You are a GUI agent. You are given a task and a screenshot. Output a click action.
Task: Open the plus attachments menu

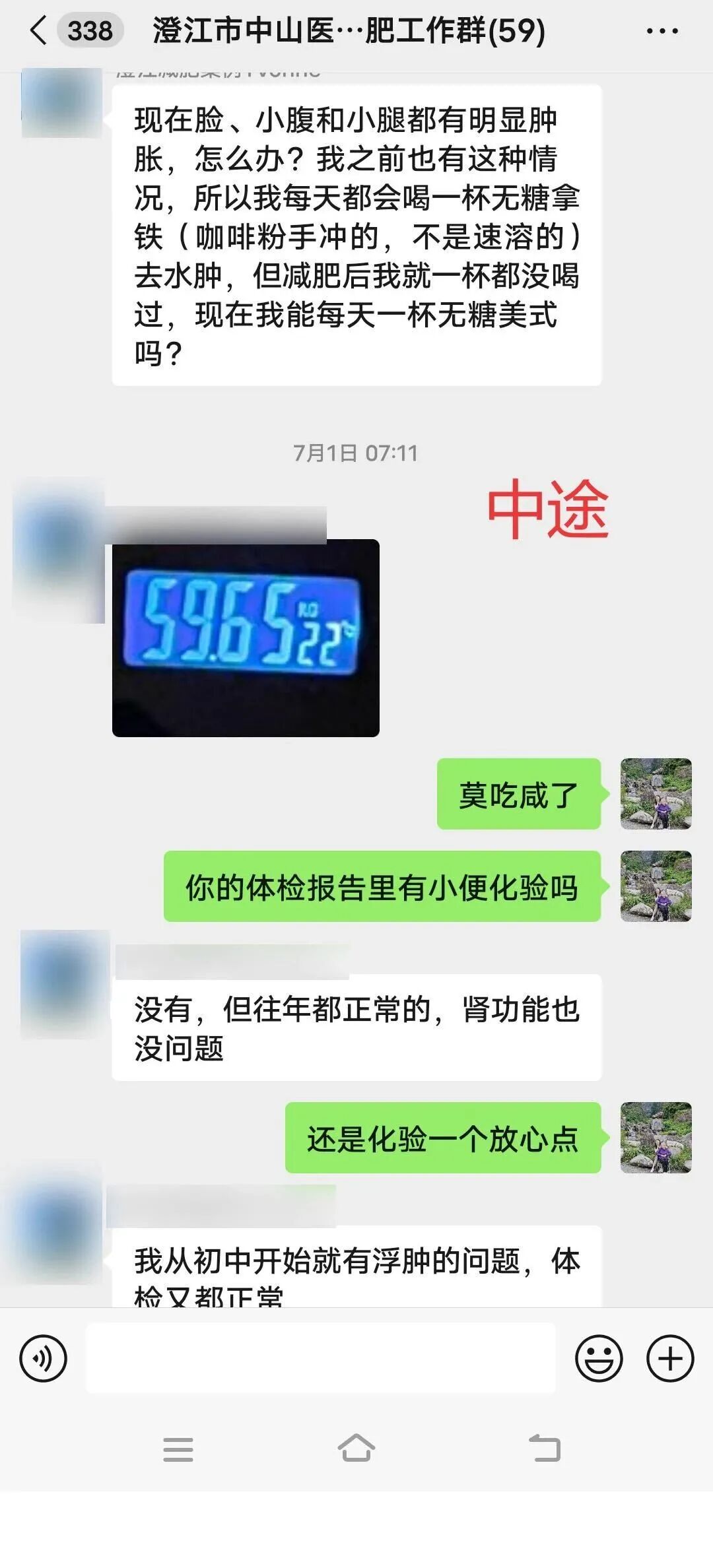tap(669, 1358)
